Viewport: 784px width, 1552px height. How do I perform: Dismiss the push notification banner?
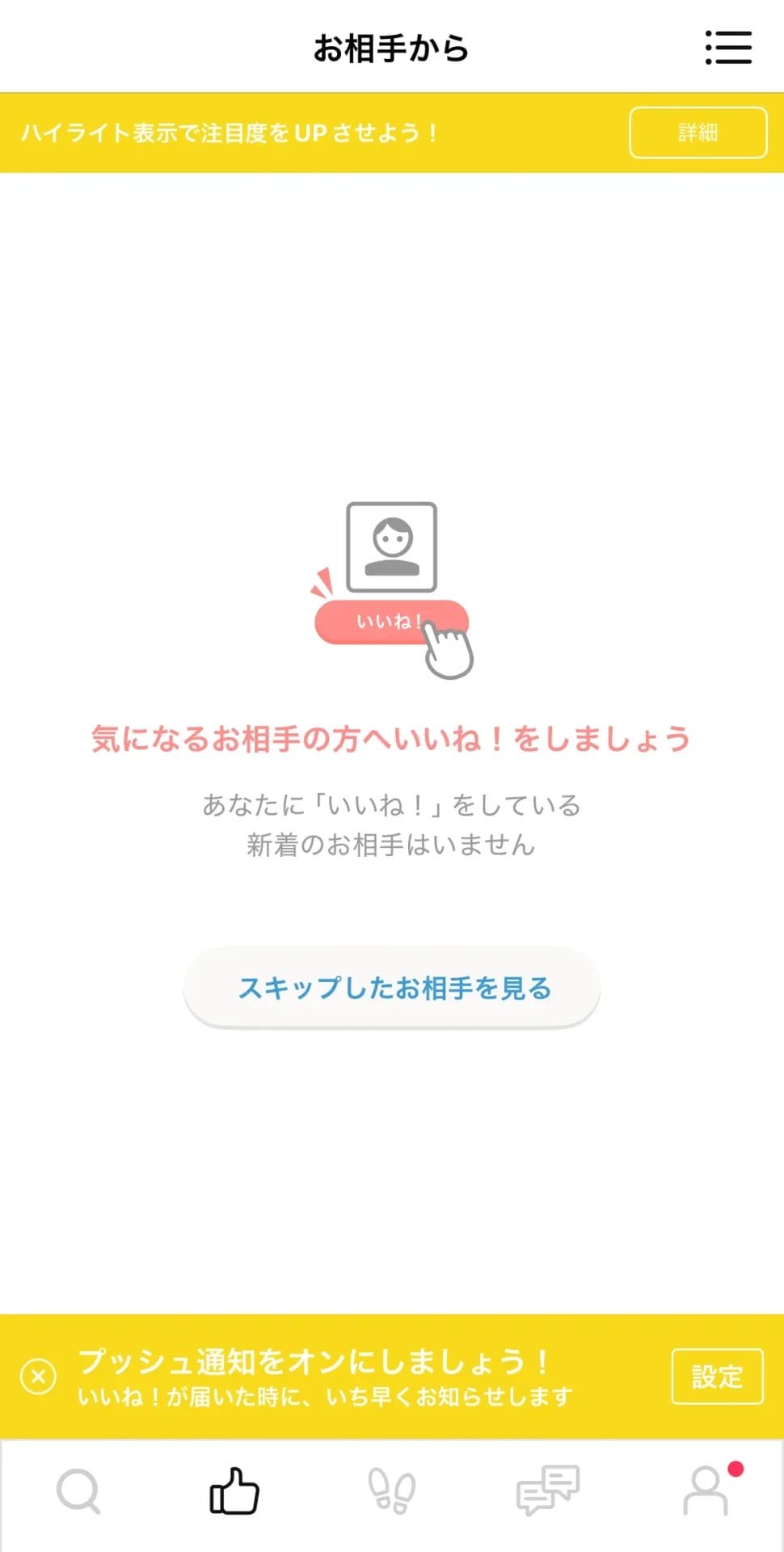[38, 1376]
